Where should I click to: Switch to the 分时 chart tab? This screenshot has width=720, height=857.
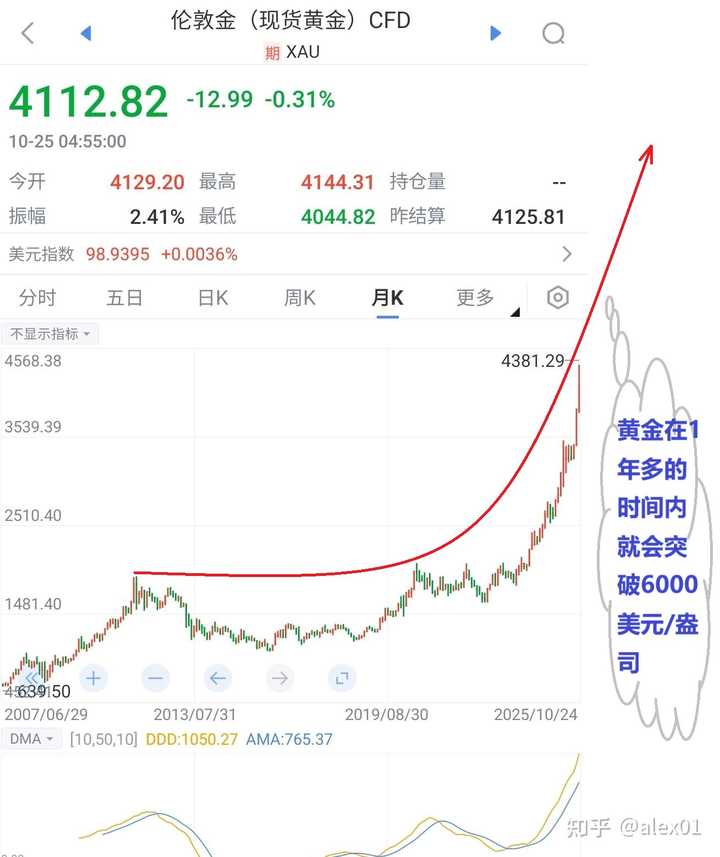click(x=37, y=298)
